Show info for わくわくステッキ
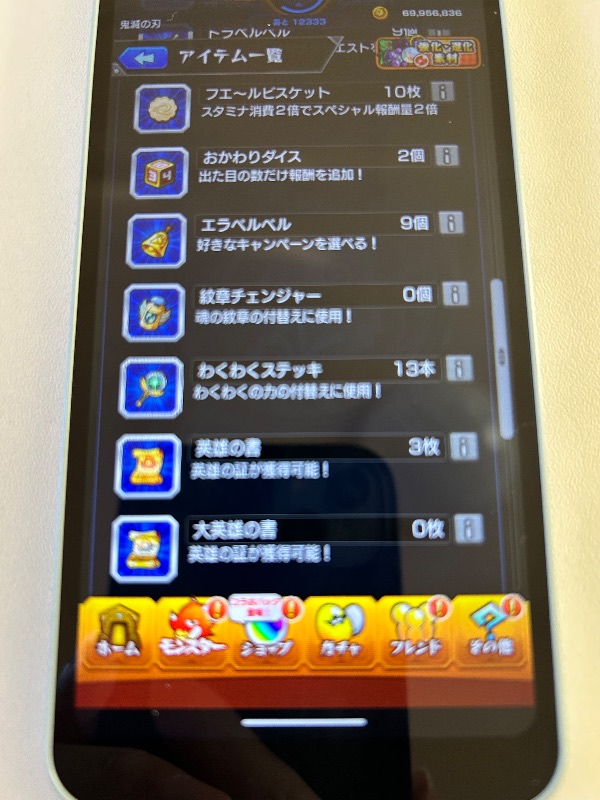 459,368
